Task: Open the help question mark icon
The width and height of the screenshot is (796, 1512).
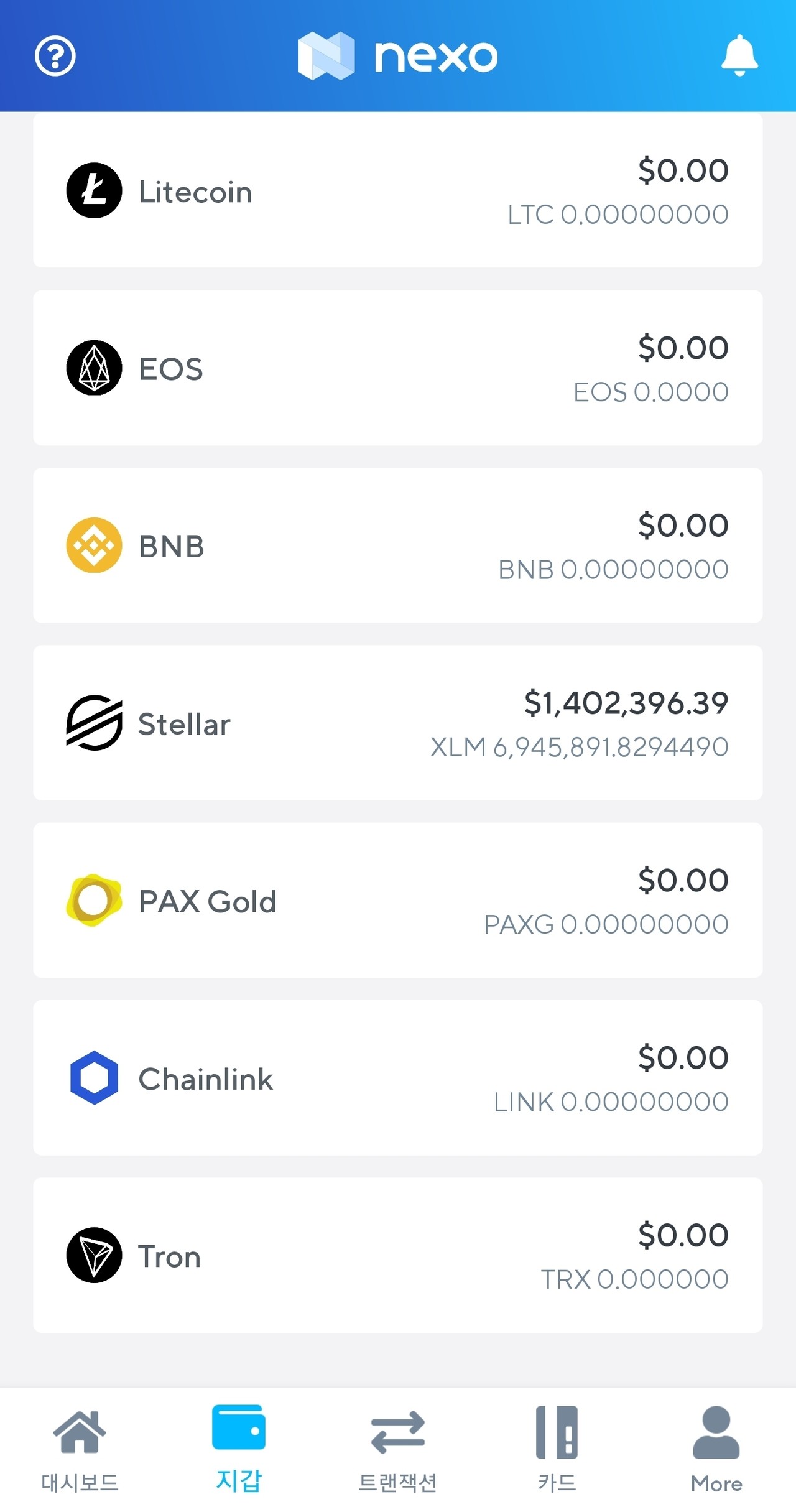Action: (x=55, y=55)
